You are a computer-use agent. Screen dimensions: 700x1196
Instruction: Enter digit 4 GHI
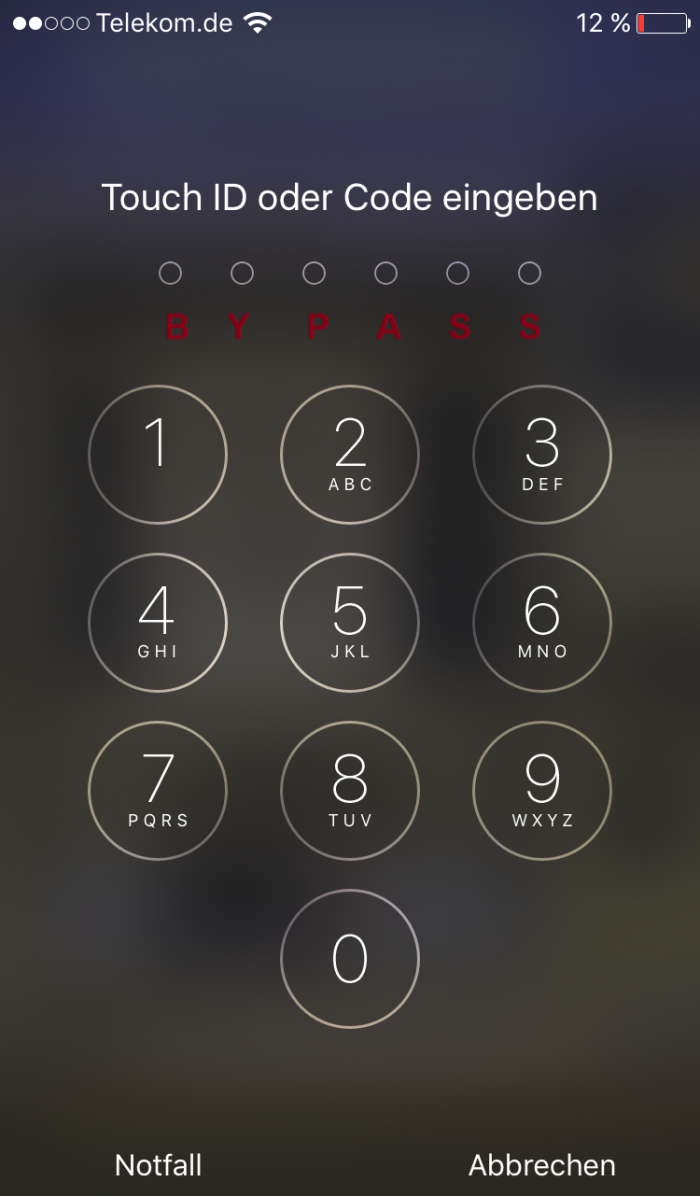pos(158,623)
